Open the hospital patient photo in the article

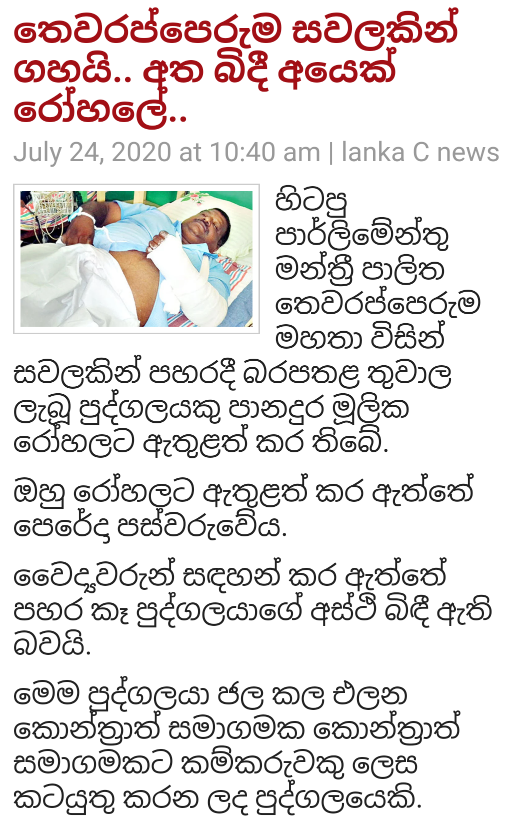[136, 259]
